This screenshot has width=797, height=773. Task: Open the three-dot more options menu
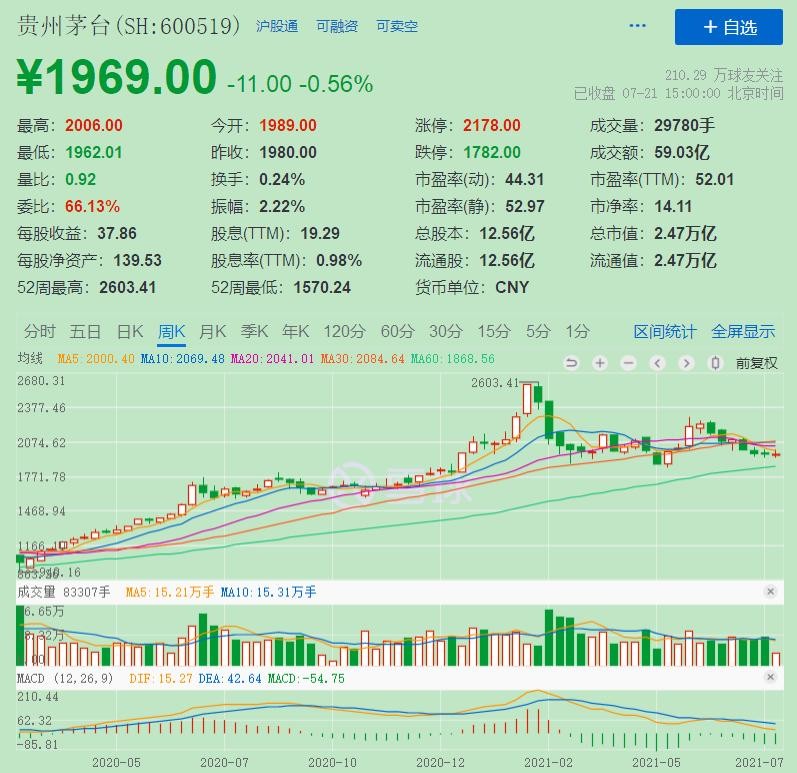click(637, 26)
